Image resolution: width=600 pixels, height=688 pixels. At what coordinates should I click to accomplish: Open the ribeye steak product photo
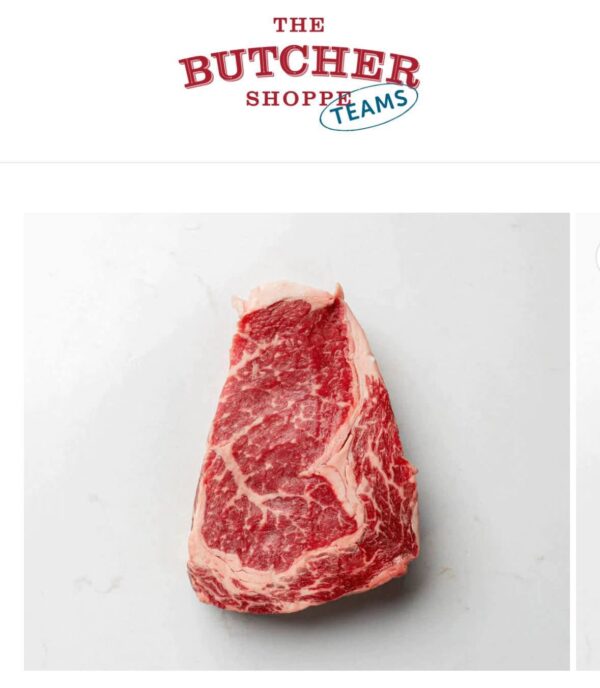tap(298, 441)
